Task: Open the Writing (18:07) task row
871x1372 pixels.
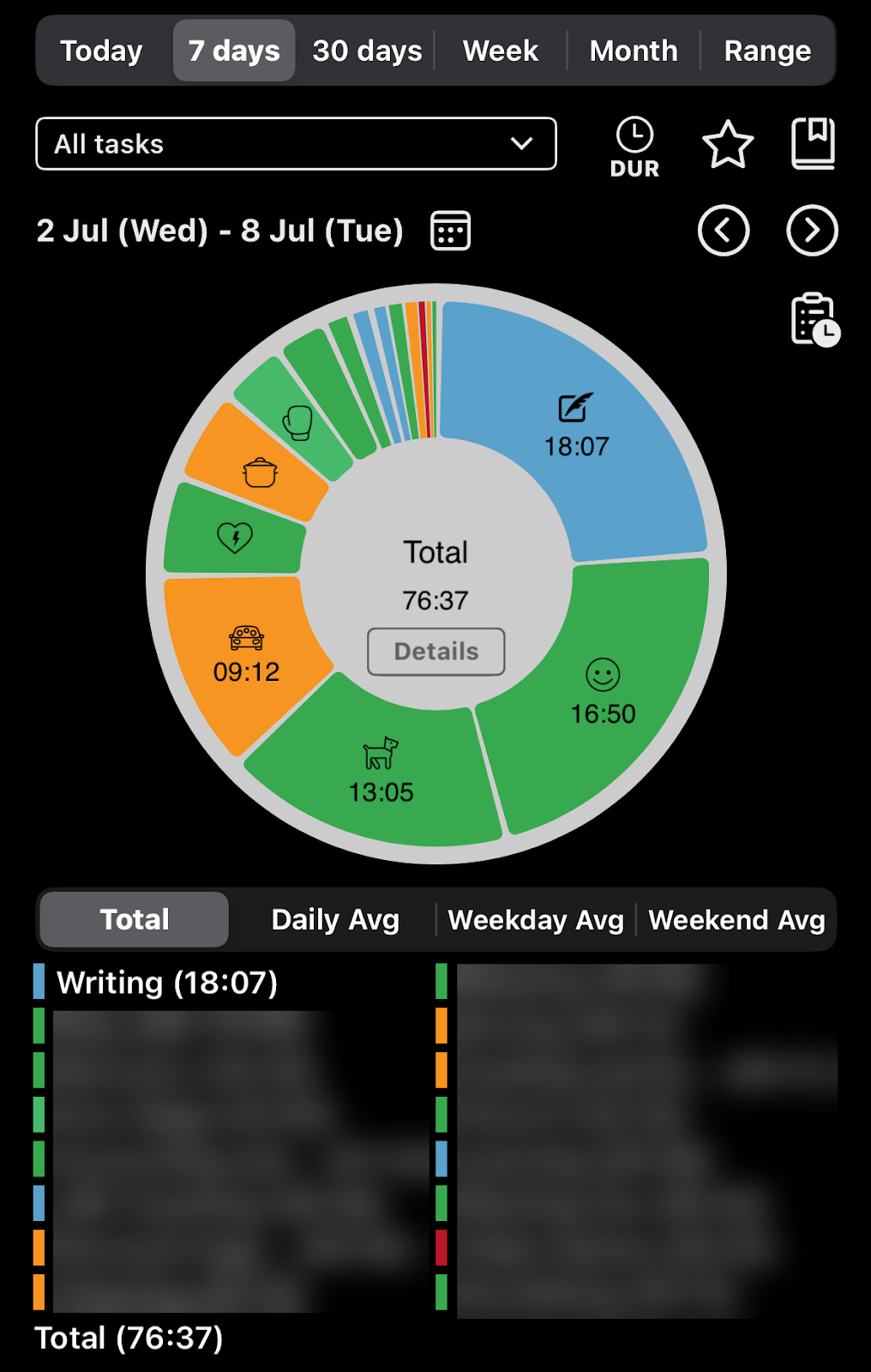Action: click(167, 983)
